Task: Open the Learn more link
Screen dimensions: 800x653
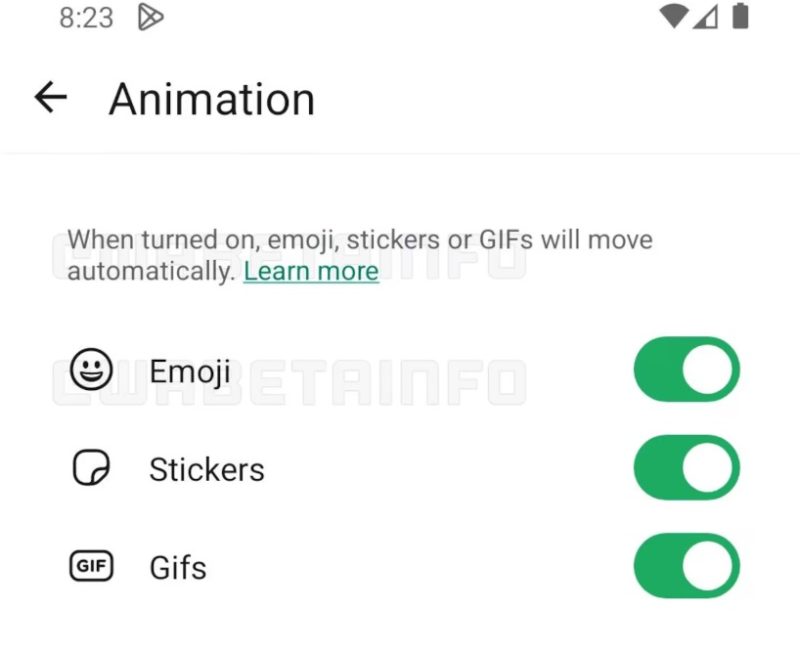Action: [311, 271]
